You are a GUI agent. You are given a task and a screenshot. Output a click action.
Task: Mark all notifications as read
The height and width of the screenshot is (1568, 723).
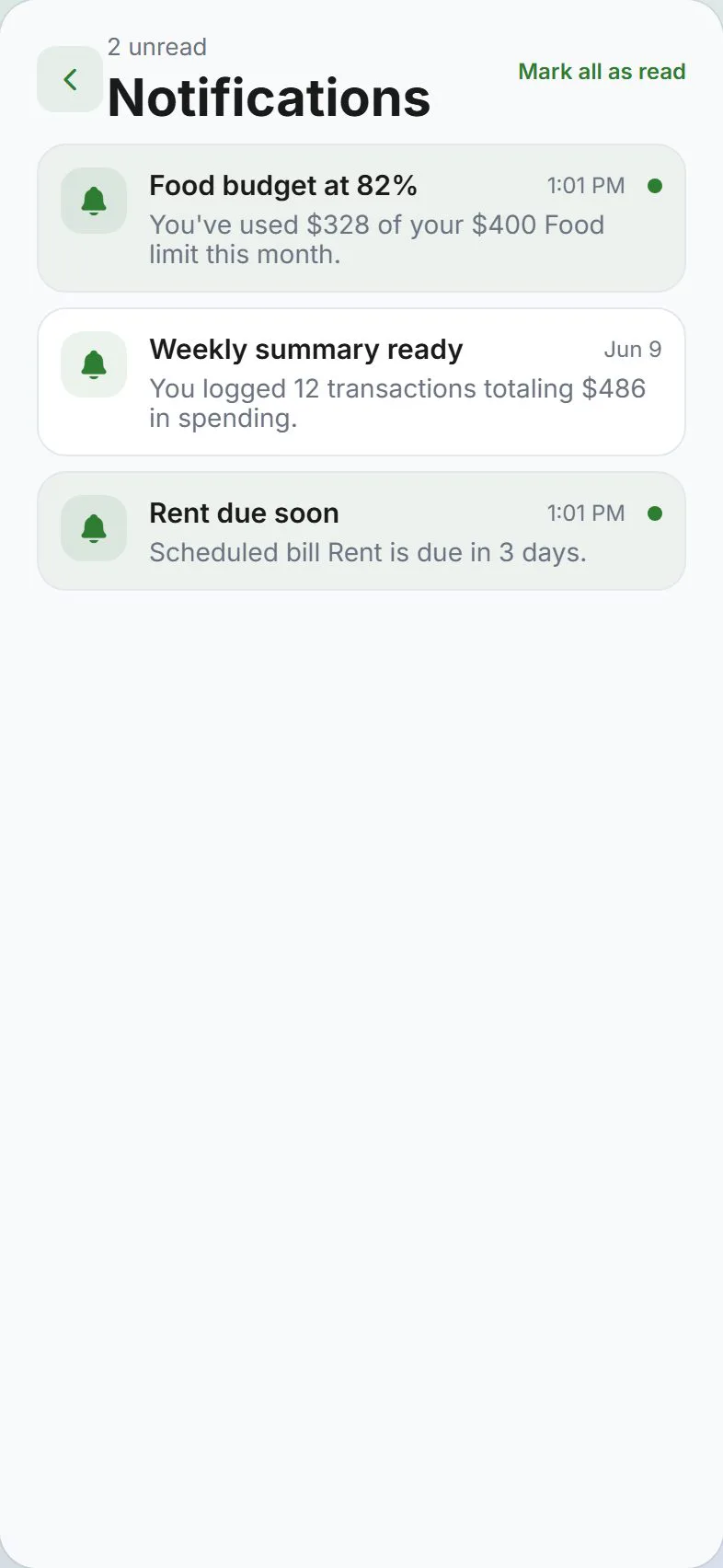(602, 72)
